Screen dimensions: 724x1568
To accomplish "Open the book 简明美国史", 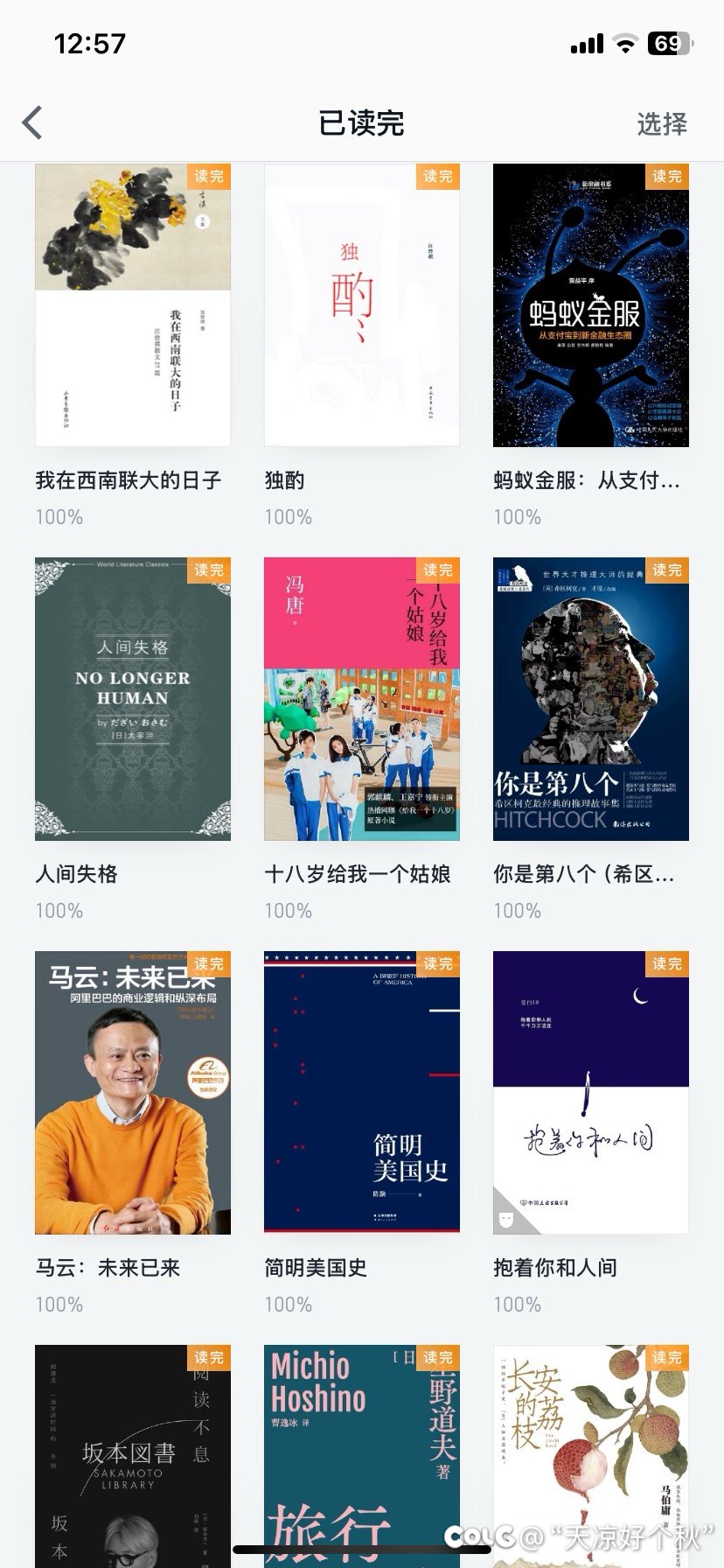I will coord(362,1093).
